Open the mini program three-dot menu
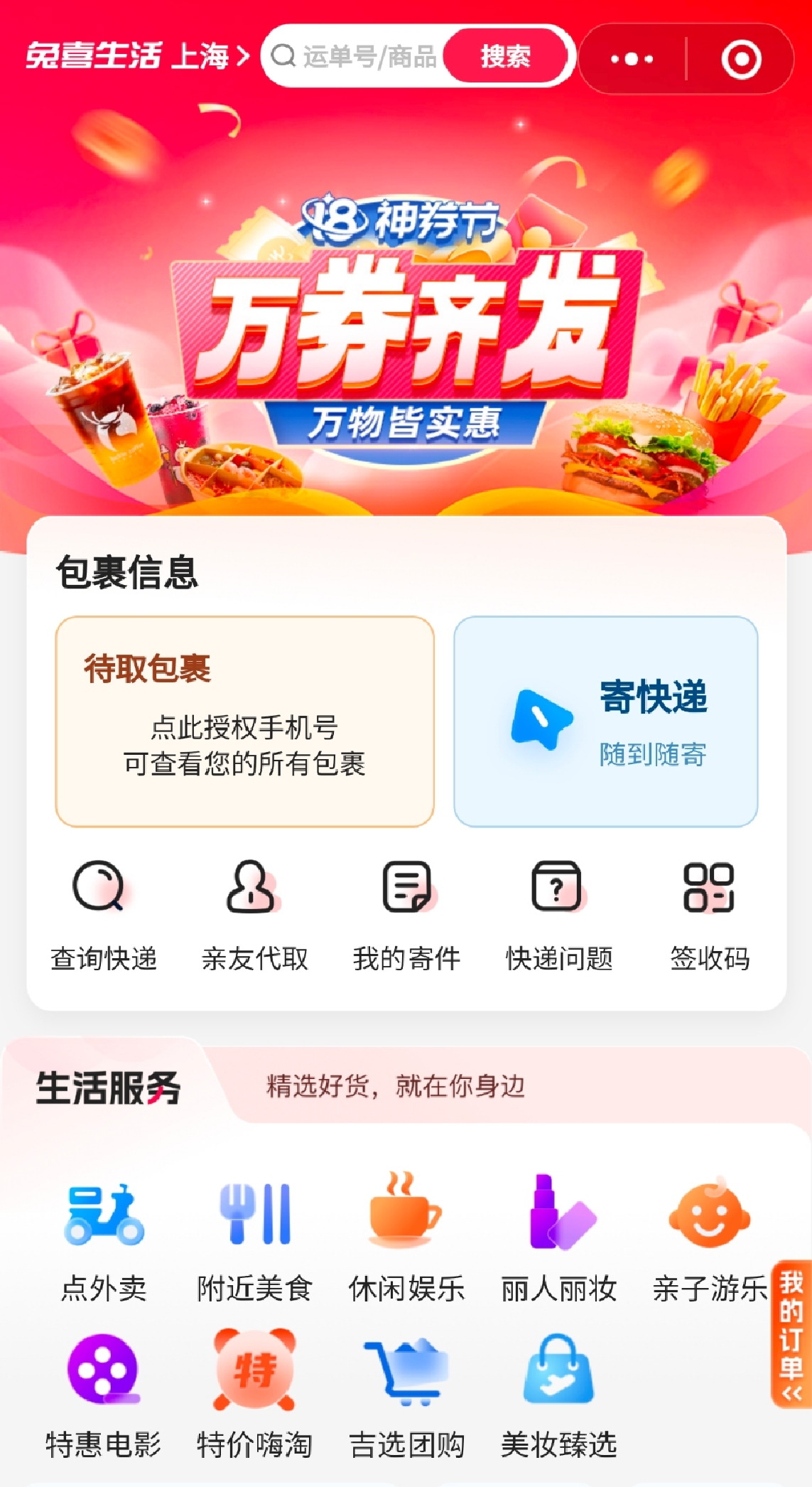 click(632, 59)
